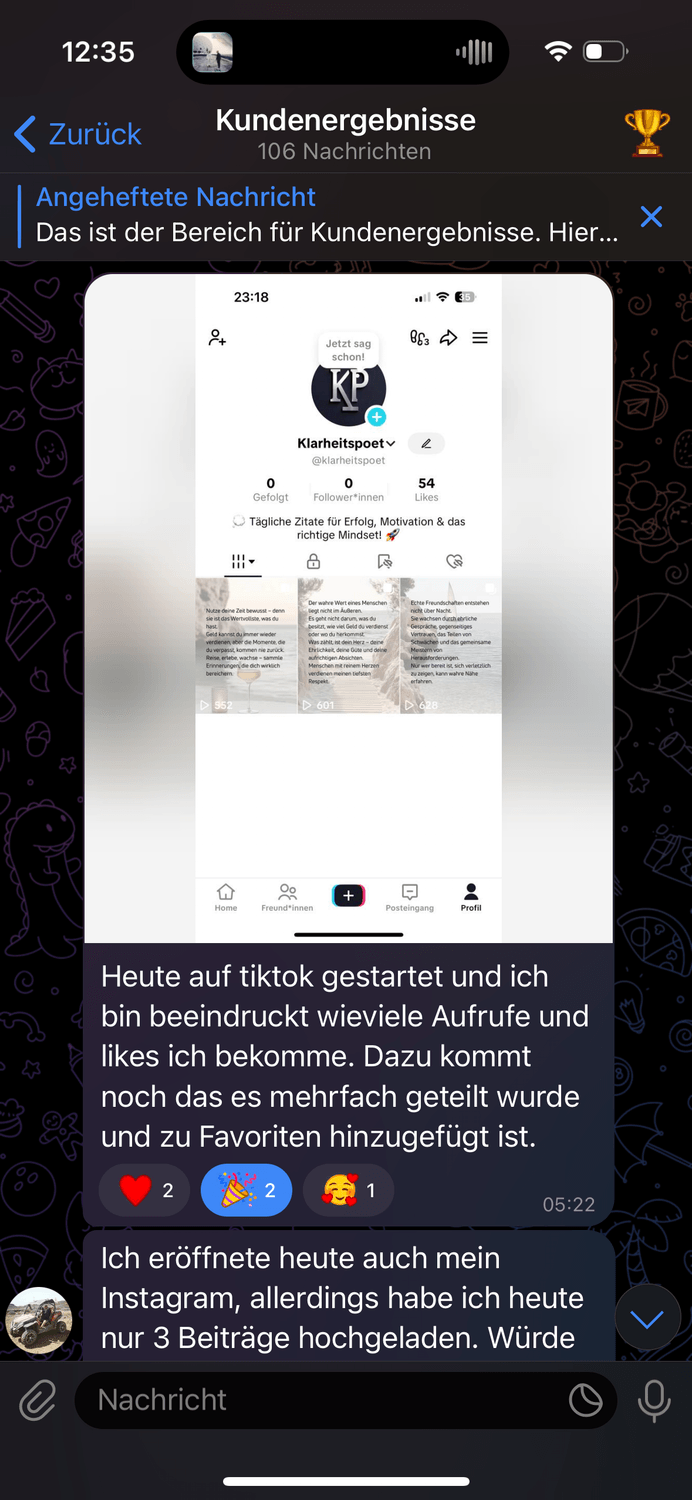The height and width of the screenshot is (1500, 692).
Task: Toggle the party popper reaction
Action: (246, 1190)
